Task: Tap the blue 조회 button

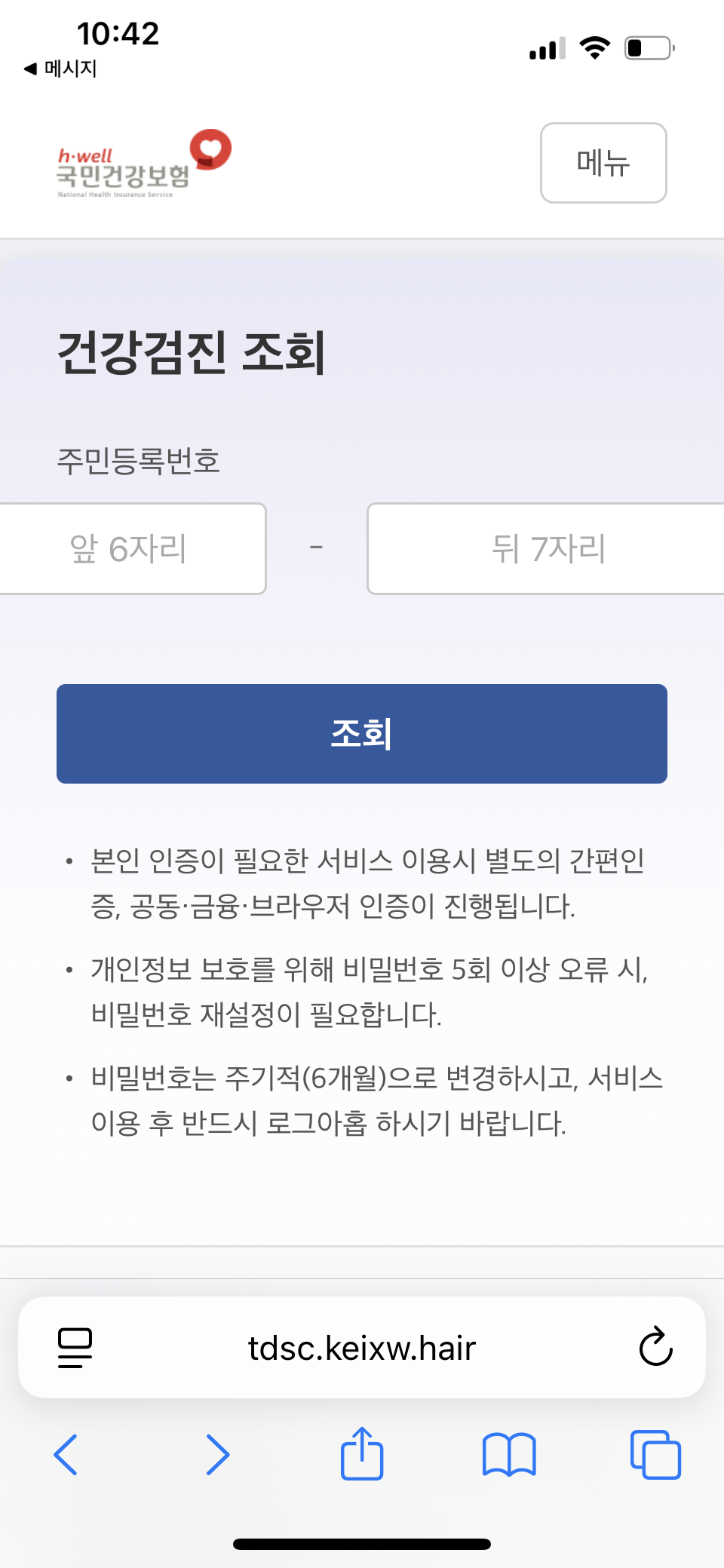Action: click(x=362, y=733)
